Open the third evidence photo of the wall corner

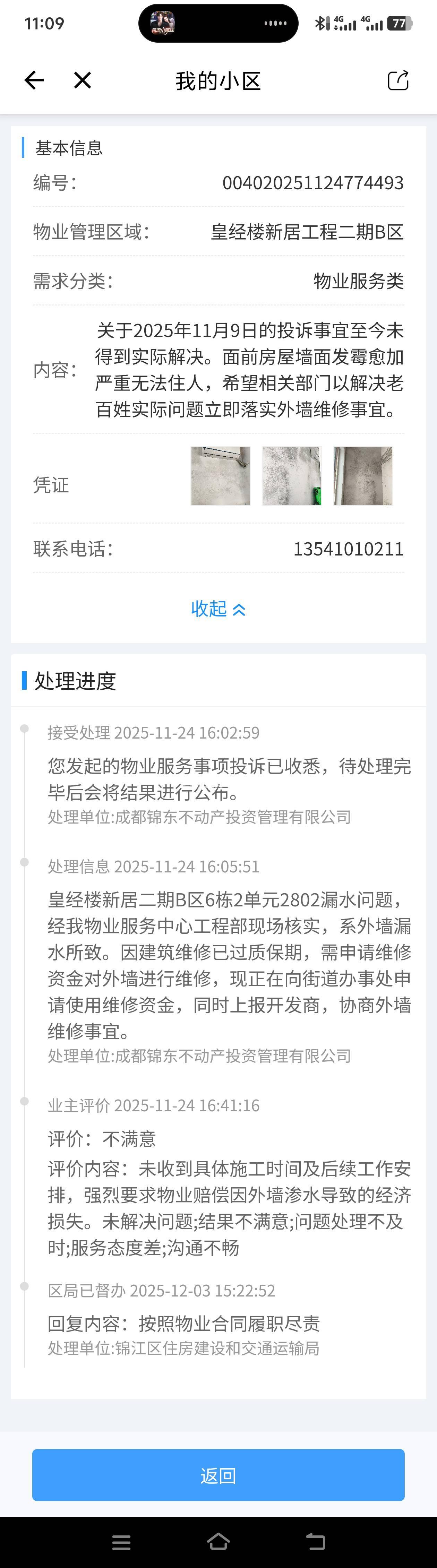[x=363, y=476]
